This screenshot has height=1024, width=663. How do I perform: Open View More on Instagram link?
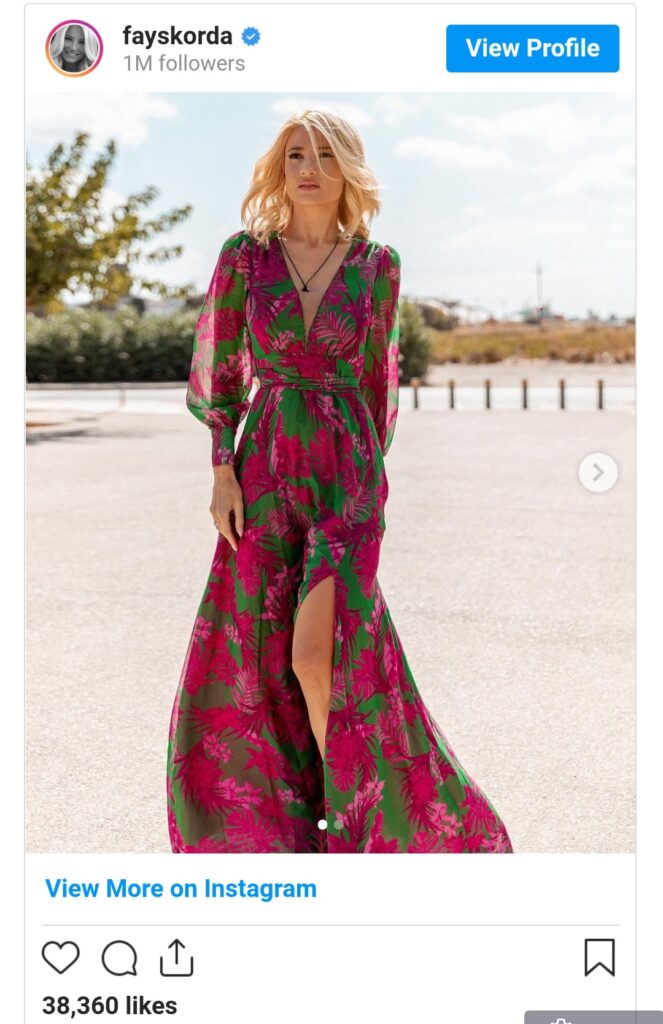(x=181, y=888)
